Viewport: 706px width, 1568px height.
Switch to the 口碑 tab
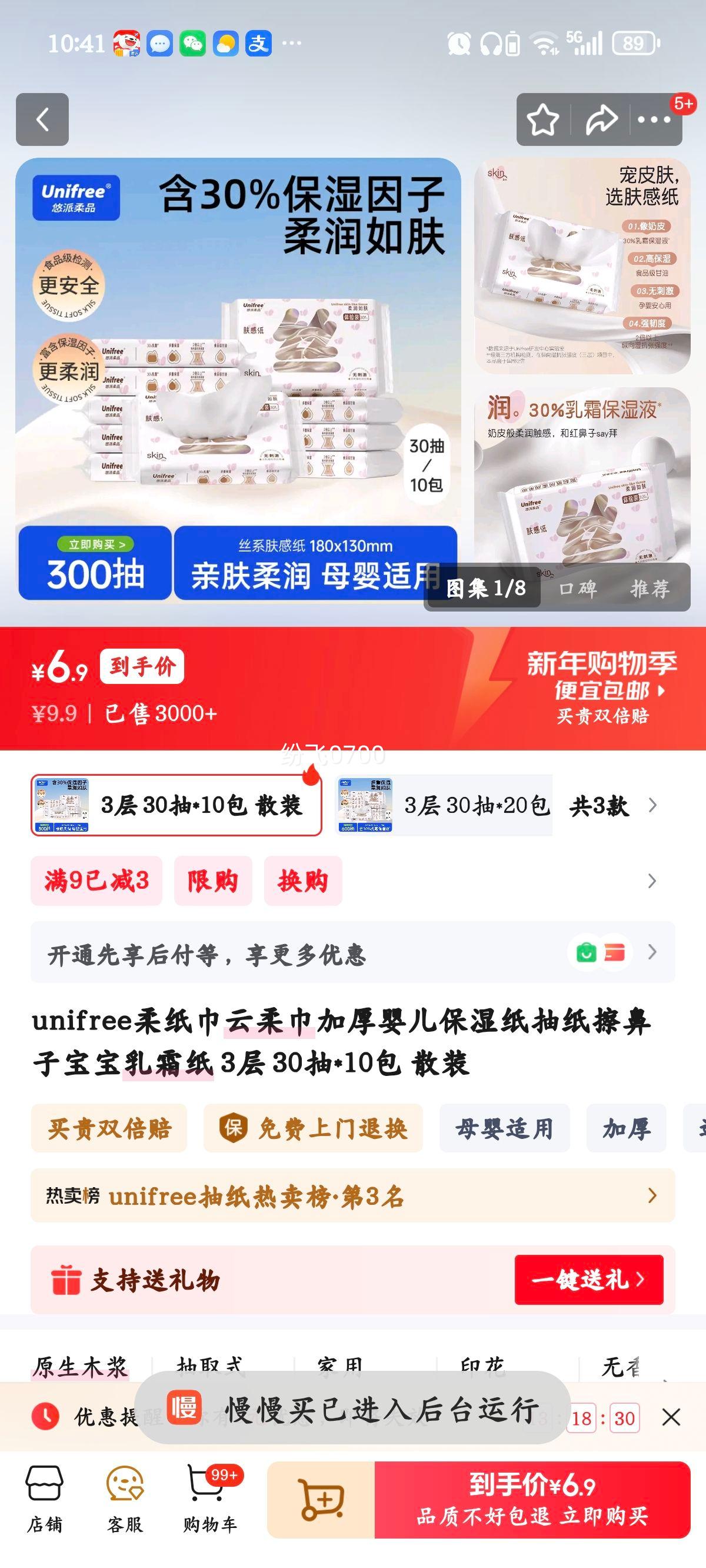pos(581,589)
